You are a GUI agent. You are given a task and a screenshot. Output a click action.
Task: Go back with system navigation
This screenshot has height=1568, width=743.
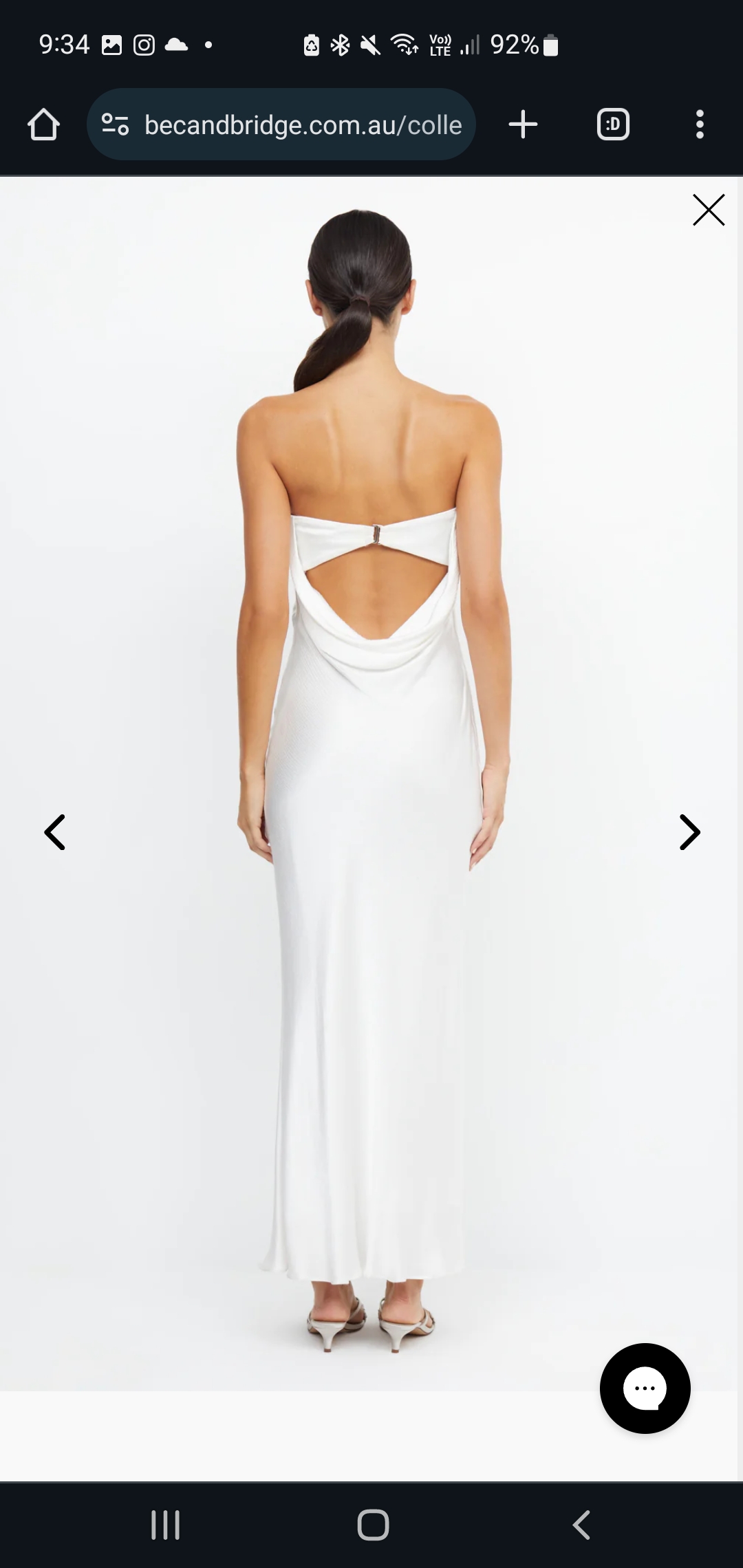pyautogui.click(x=581, y=1525)
